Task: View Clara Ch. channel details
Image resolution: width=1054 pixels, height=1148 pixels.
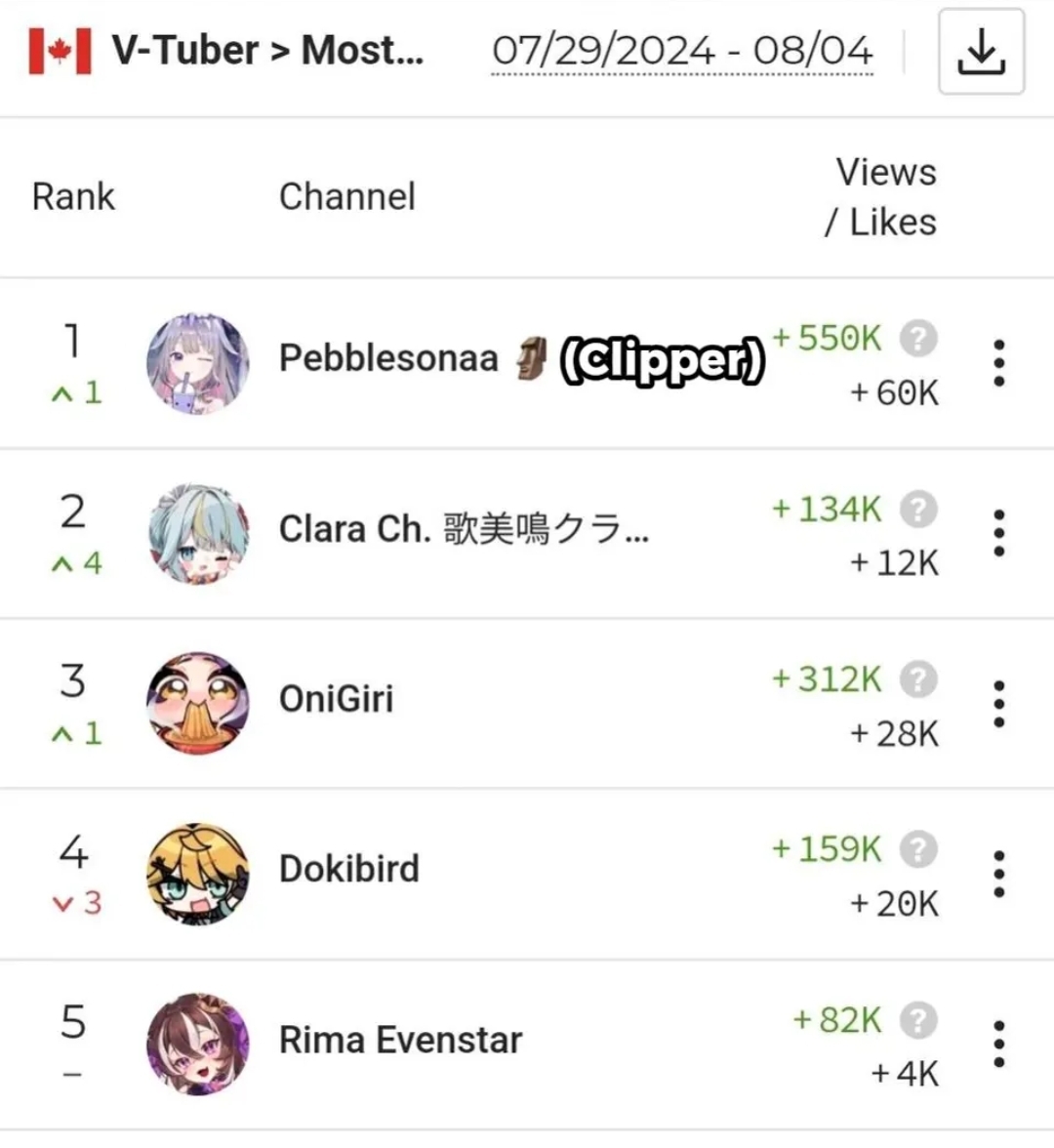Action: click(x=464, y=529)
